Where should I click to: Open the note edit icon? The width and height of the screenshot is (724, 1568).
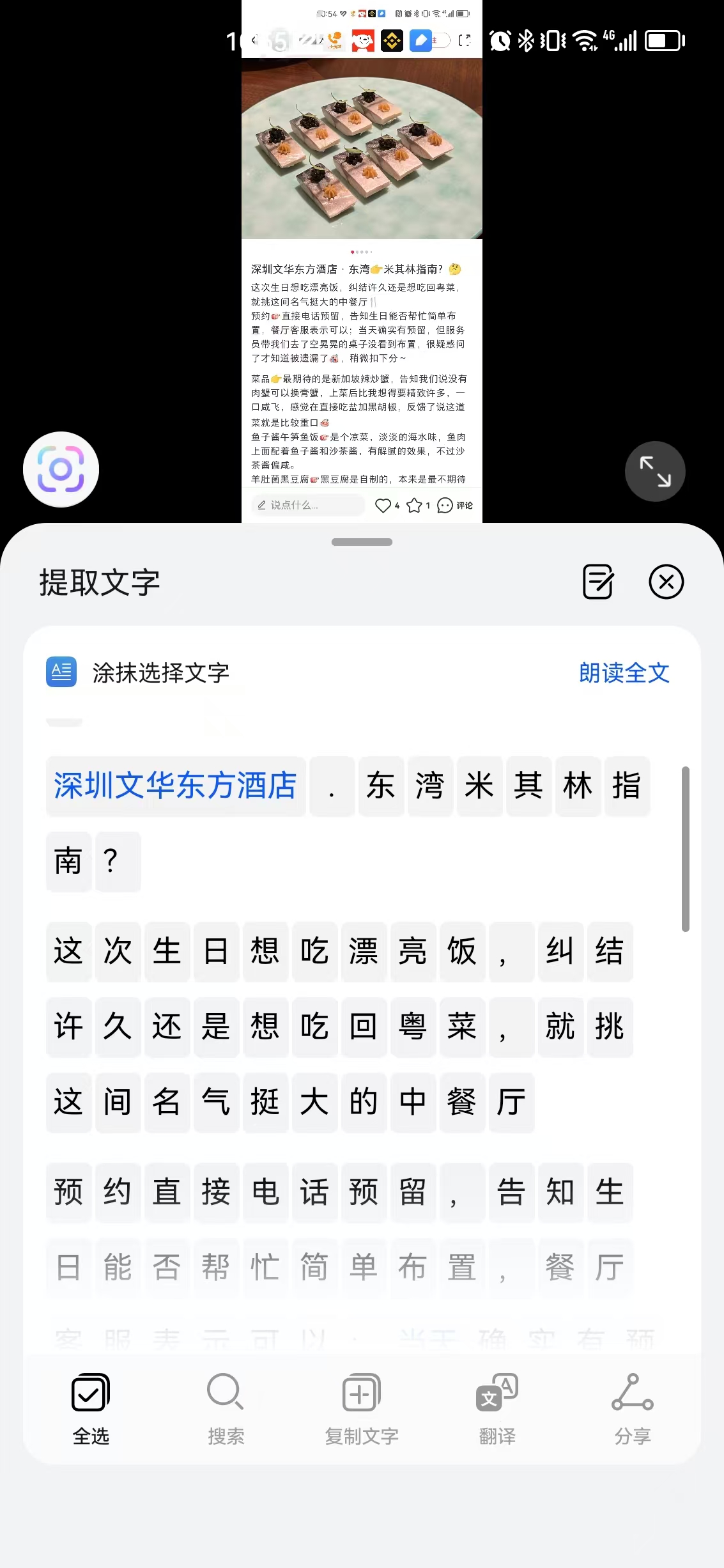click(598, 582)
